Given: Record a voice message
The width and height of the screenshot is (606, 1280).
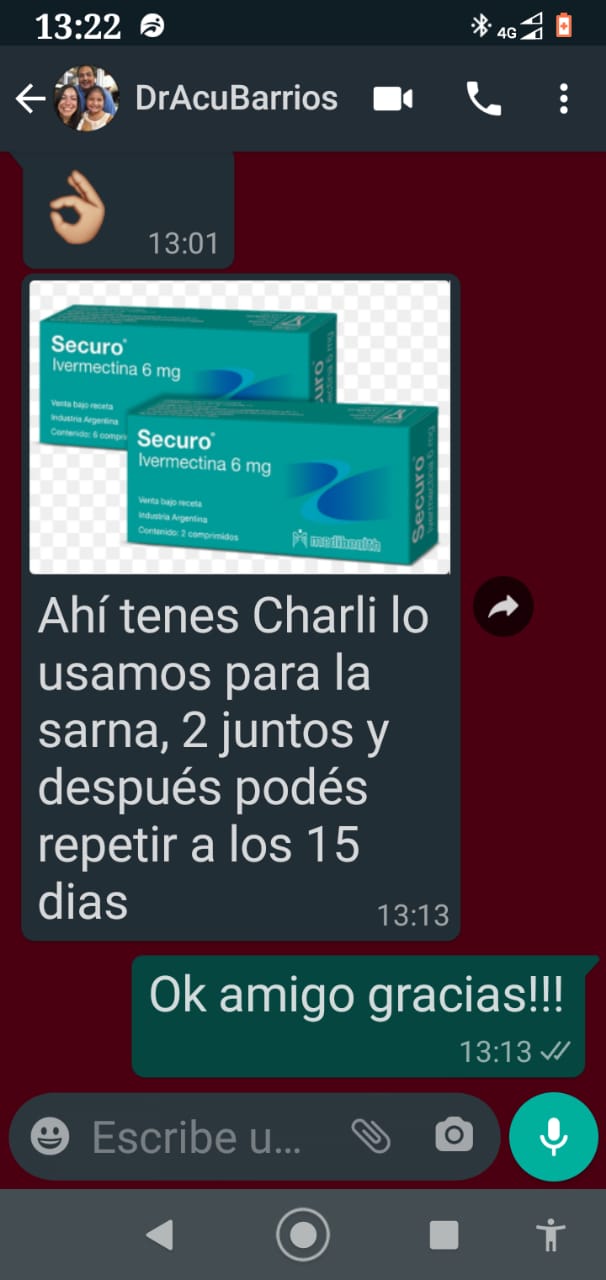Looking at the screenshot, I should click(552, 1136).
